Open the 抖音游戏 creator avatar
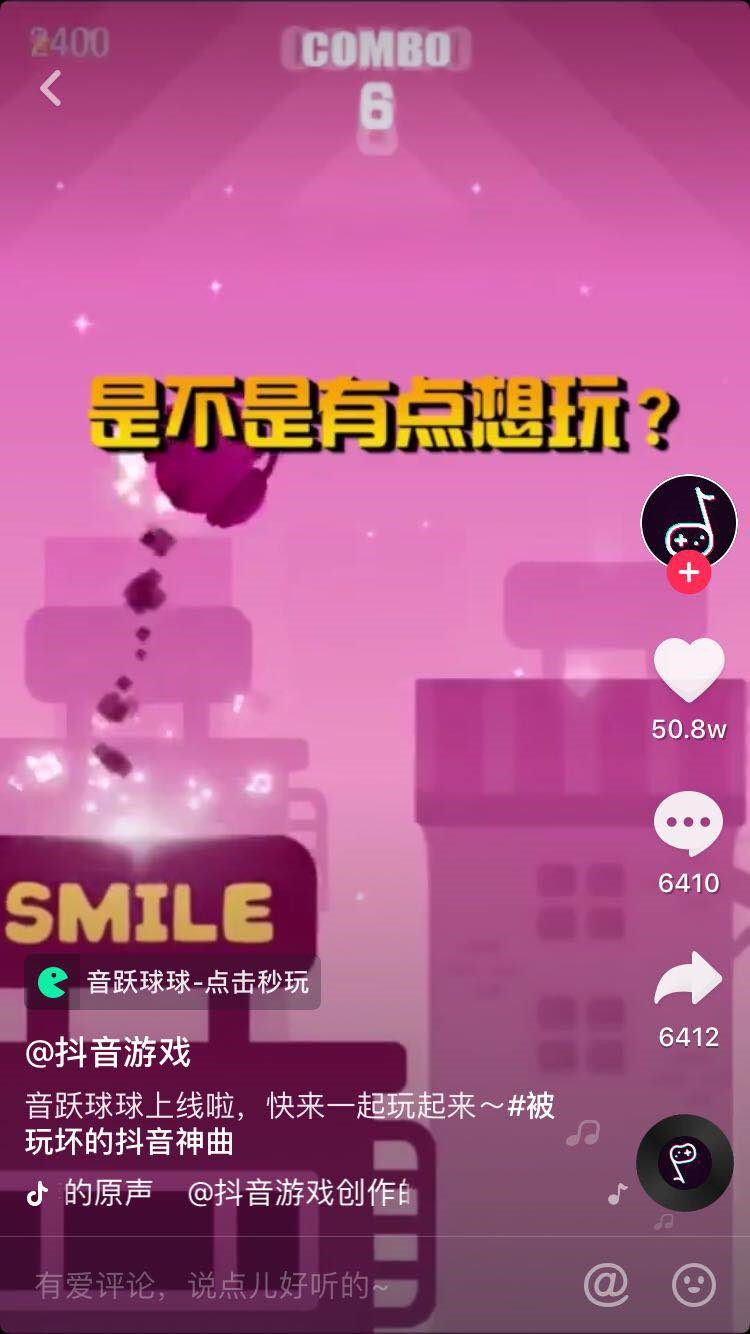Screen dimensions: 750x1334 pos(689,523)
